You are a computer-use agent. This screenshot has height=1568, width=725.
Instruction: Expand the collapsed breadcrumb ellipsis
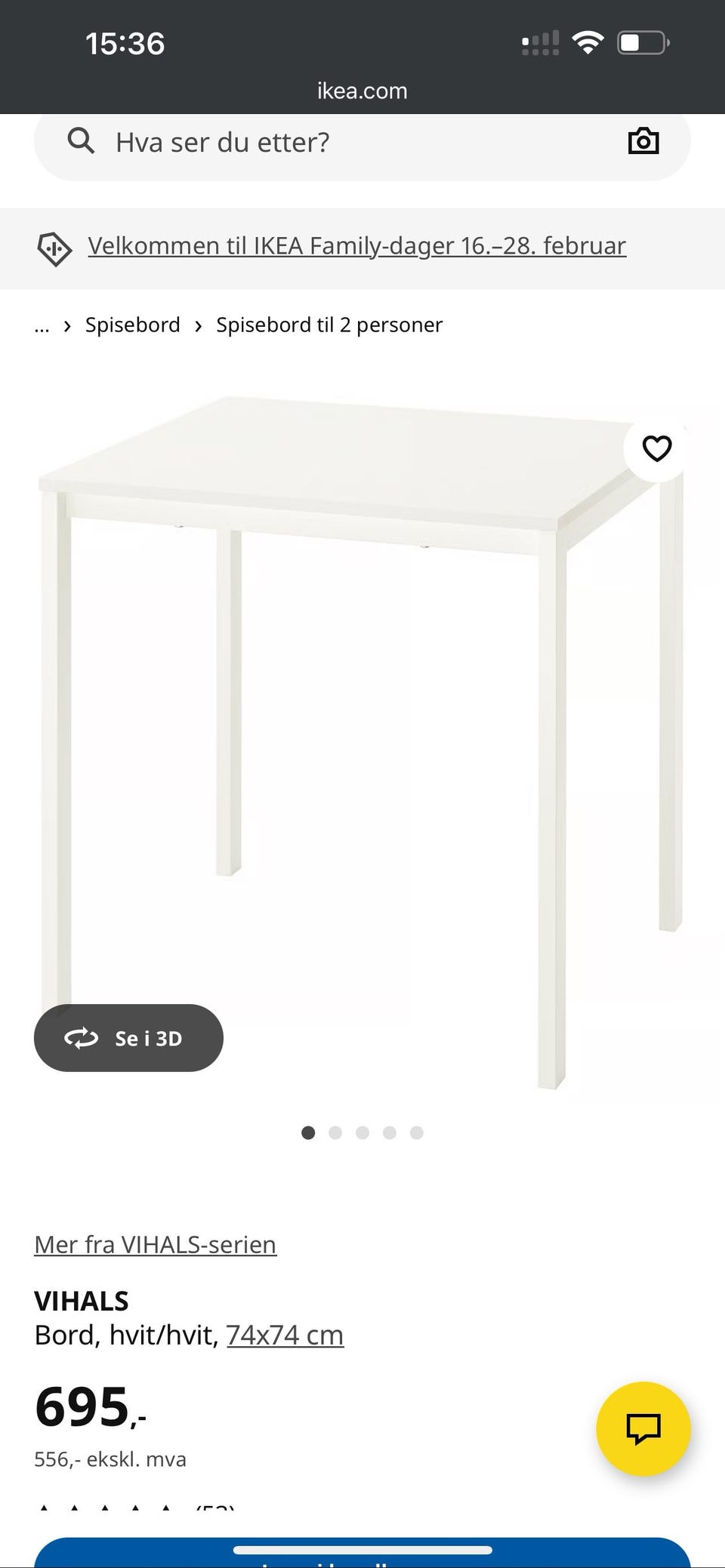point(42,325)
